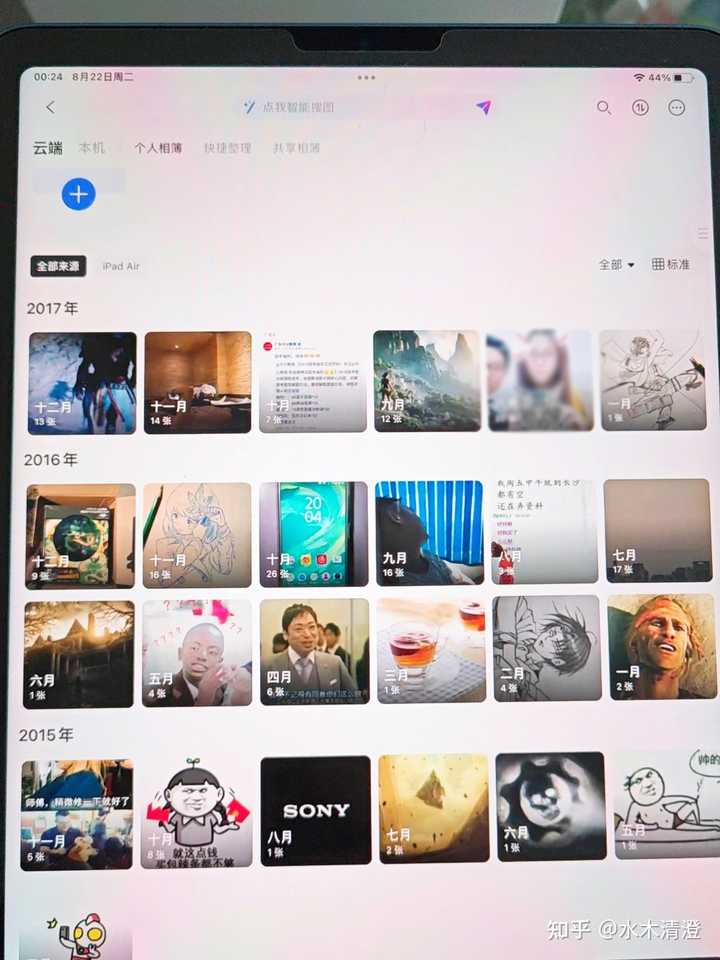
Task: Switch to the 本机 tab
Action: click(92, 148)
